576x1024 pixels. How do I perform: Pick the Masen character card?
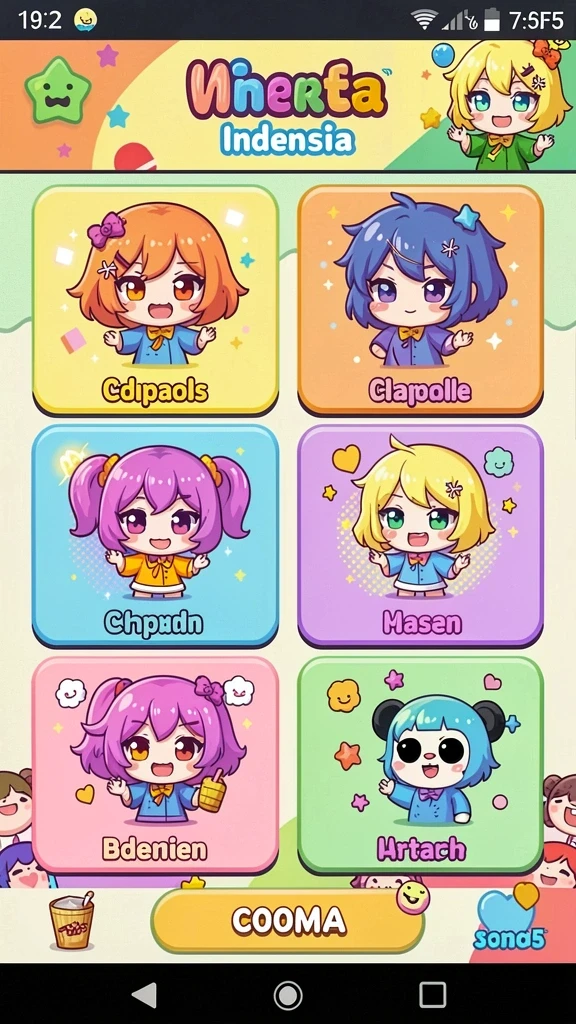click(421, 535)
